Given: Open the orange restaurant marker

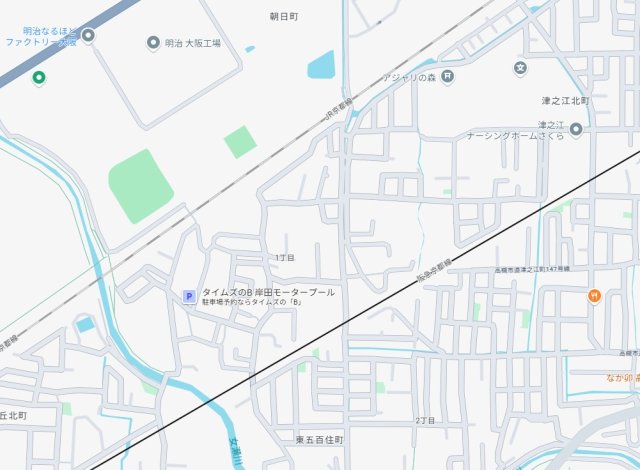Looking at the screenshot, I should [594, 295].
